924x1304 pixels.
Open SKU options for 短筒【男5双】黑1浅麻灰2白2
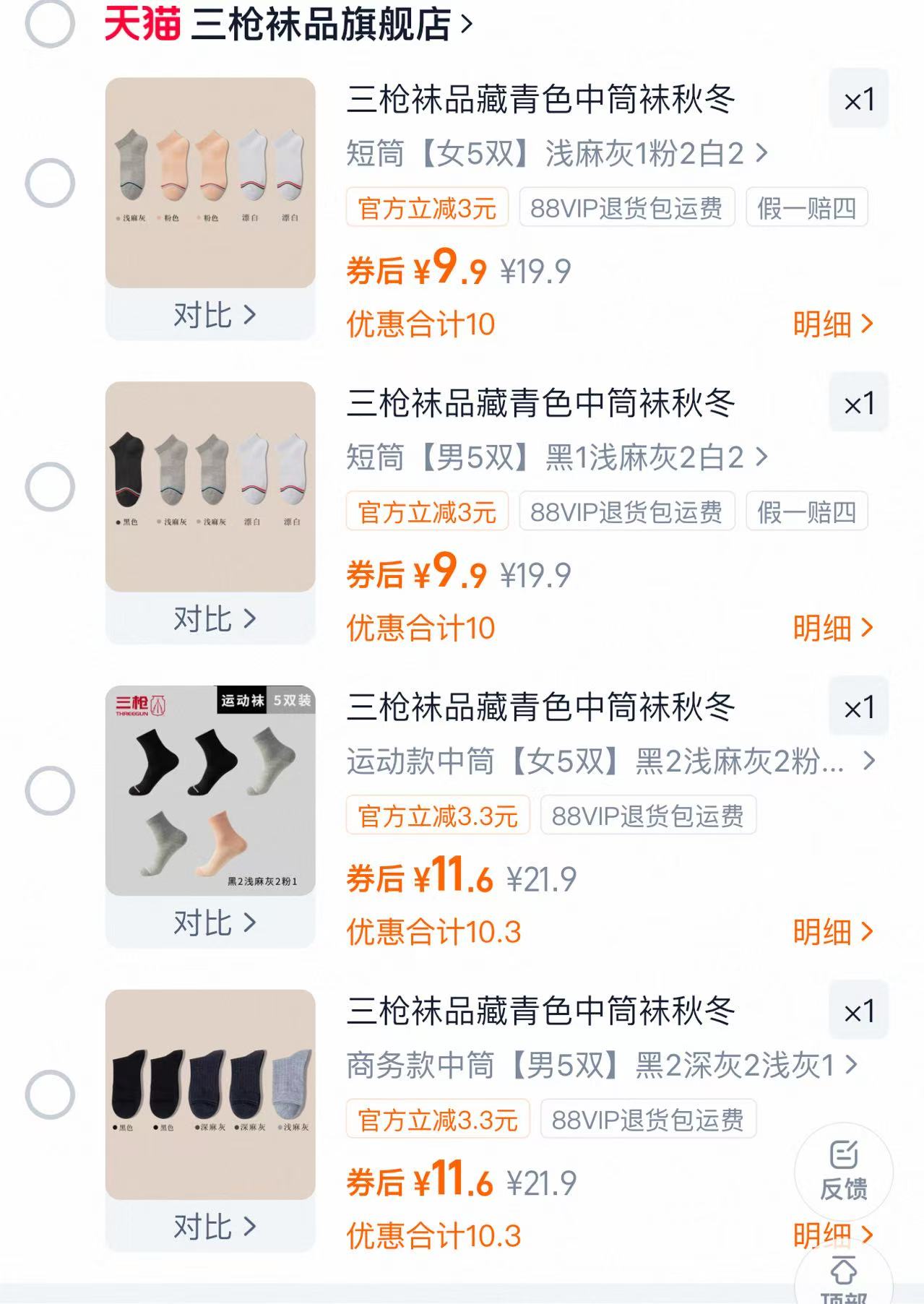tap(553, 456)
